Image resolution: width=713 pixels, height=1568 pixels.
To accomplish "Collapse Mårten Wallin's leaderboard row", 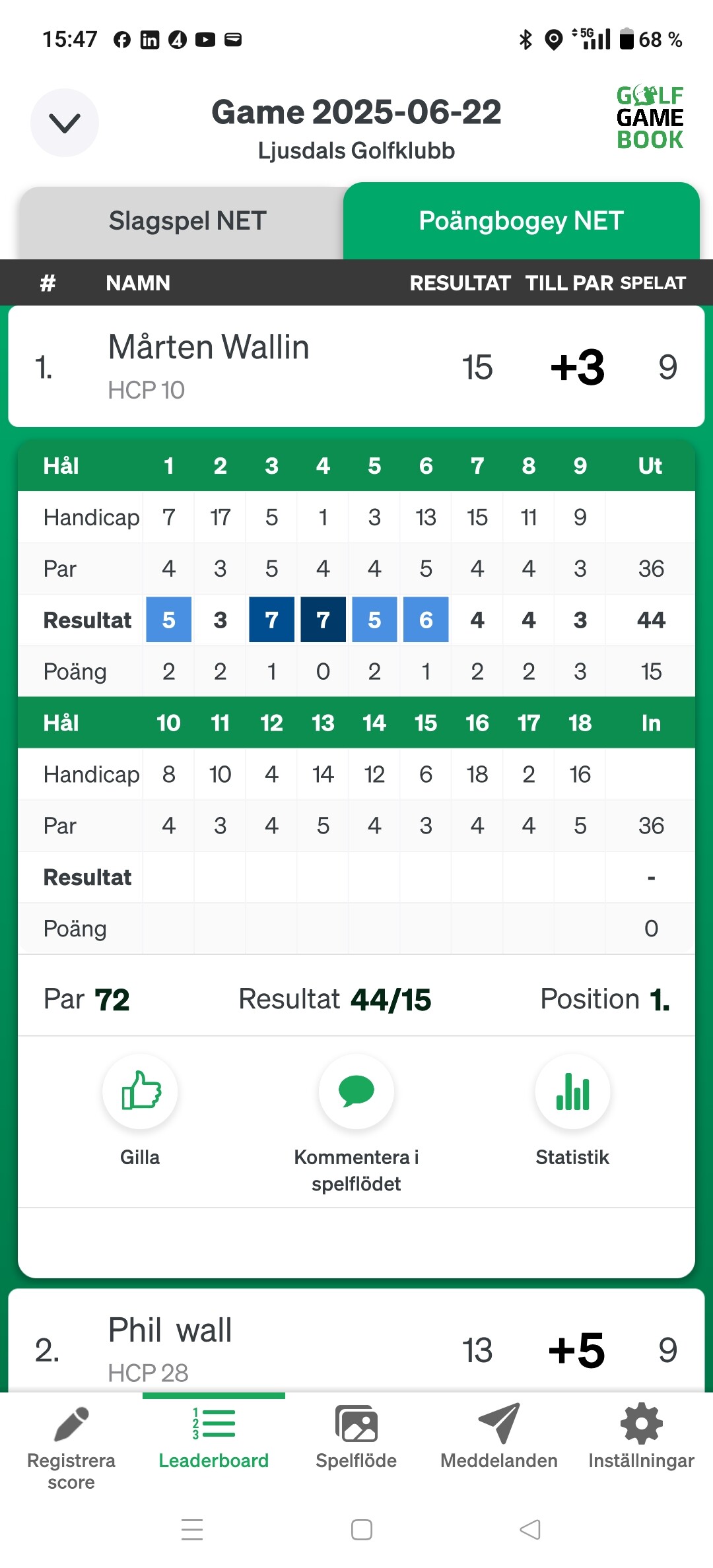I will tap(356, 366).
